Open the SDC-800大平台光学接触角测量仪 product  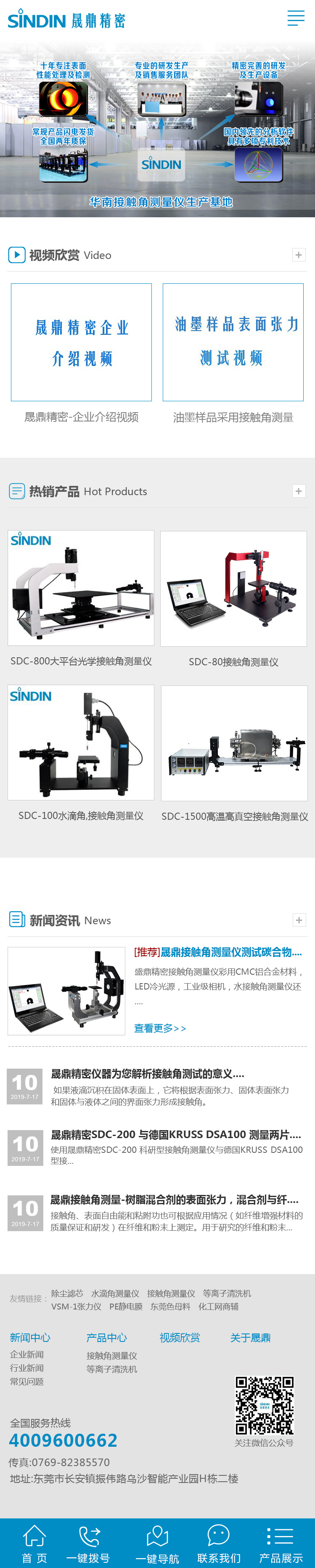point(81,588)
